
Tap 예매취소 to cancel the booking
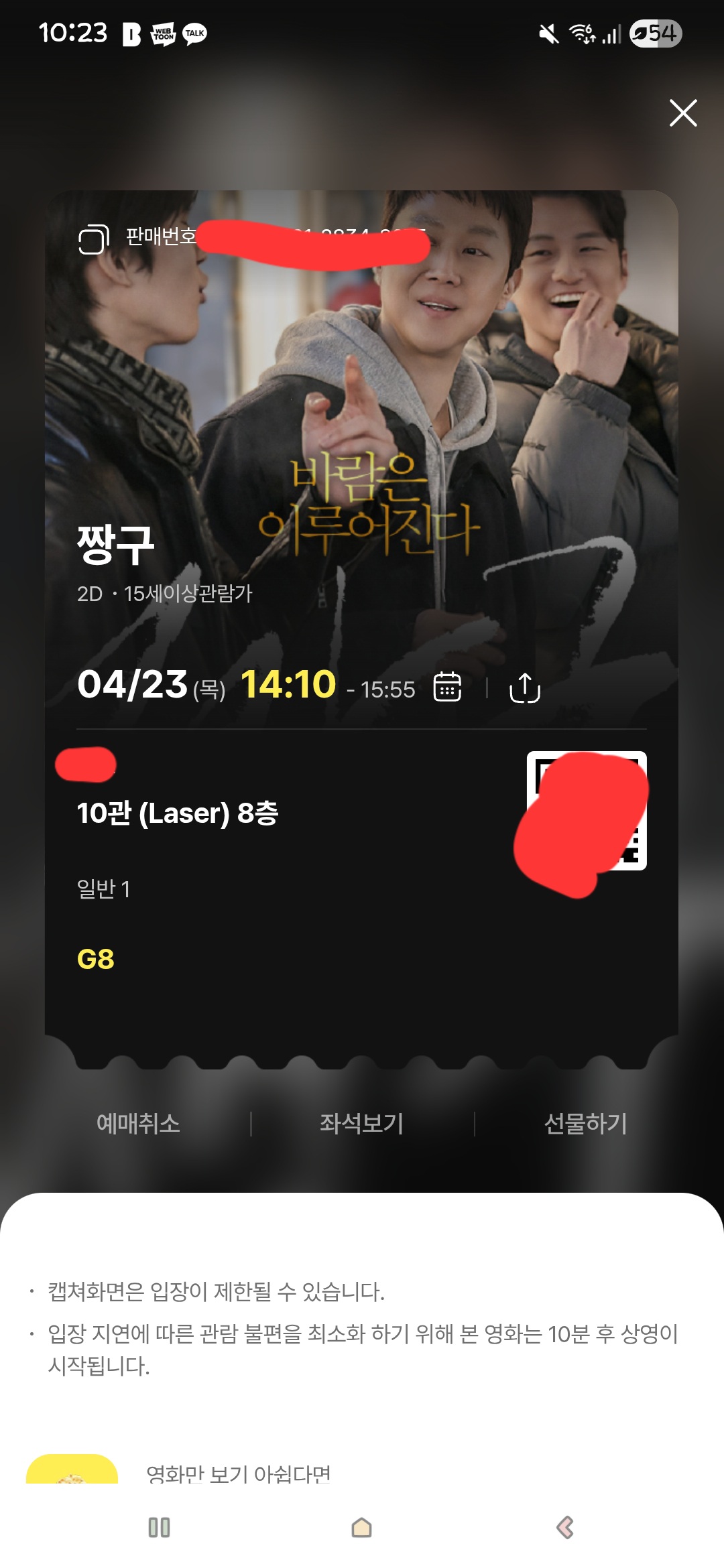138,1124
